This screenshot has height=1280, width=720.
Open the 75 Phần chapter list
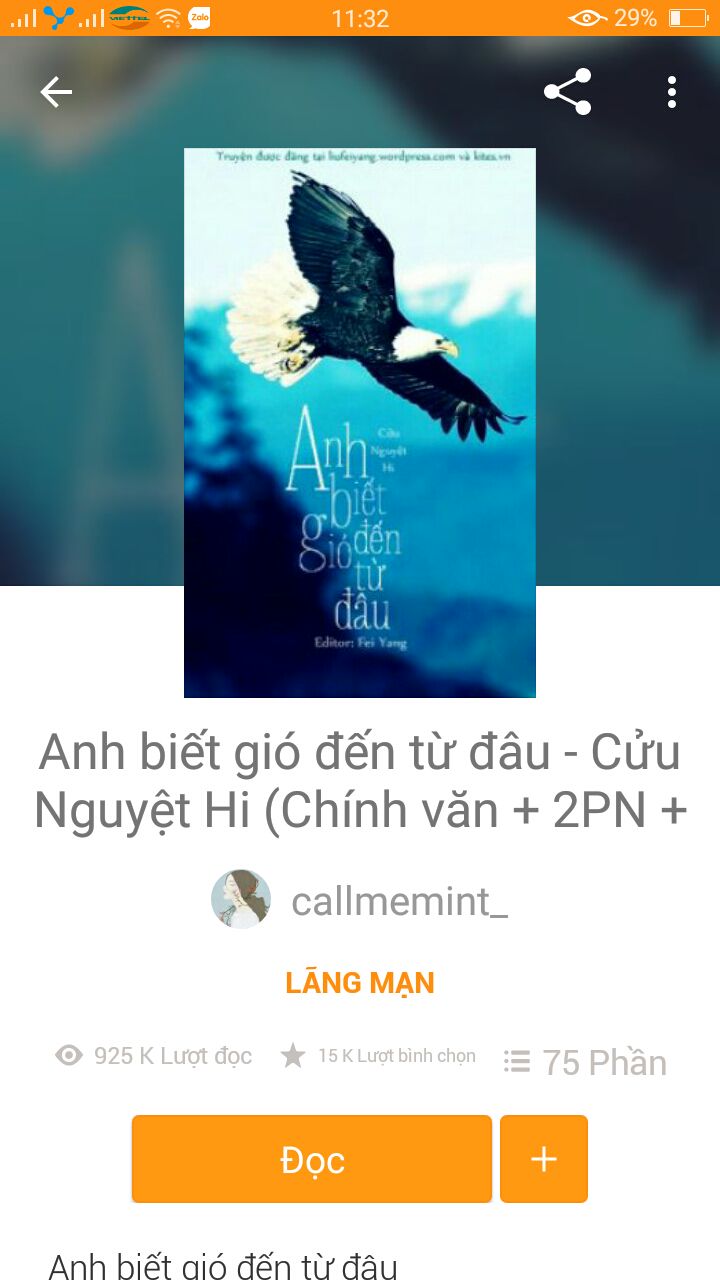pyautogui.click(x=585, y=1062)
